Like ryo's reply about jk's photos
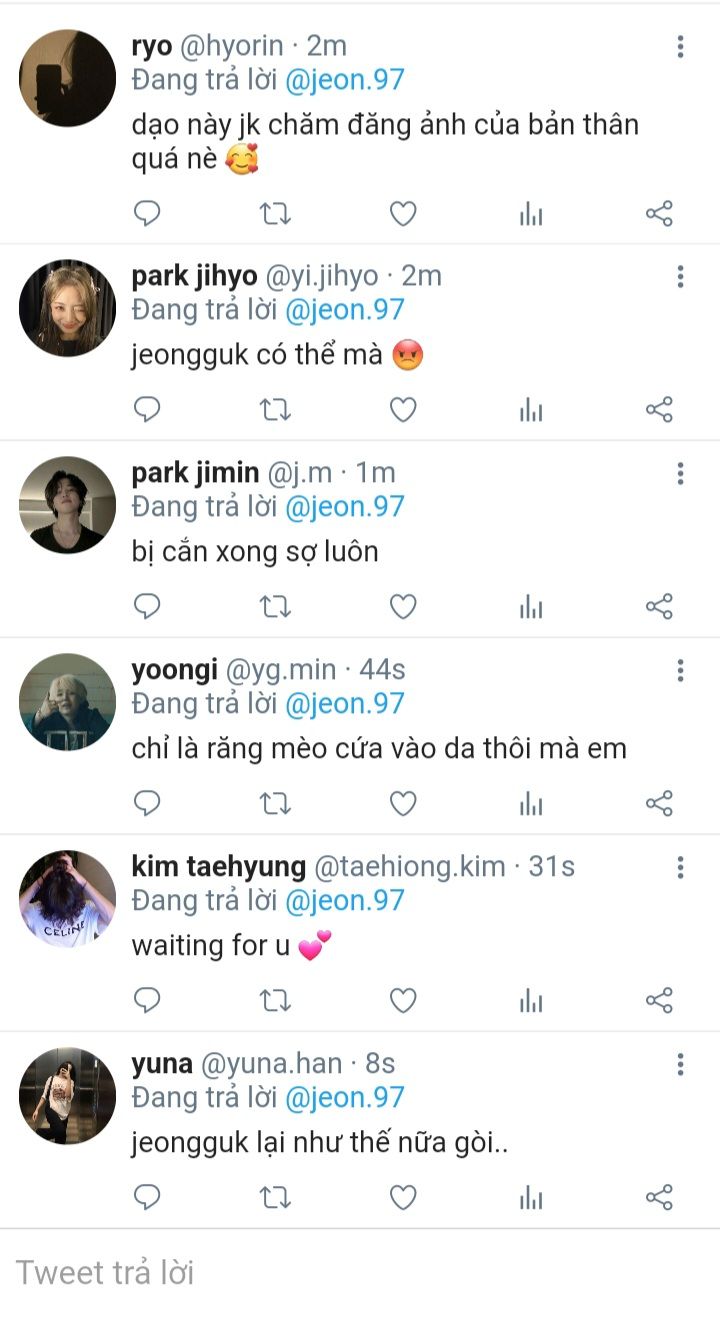The width and height of the screenshot is (720, 1317). [x=402, y=213]
